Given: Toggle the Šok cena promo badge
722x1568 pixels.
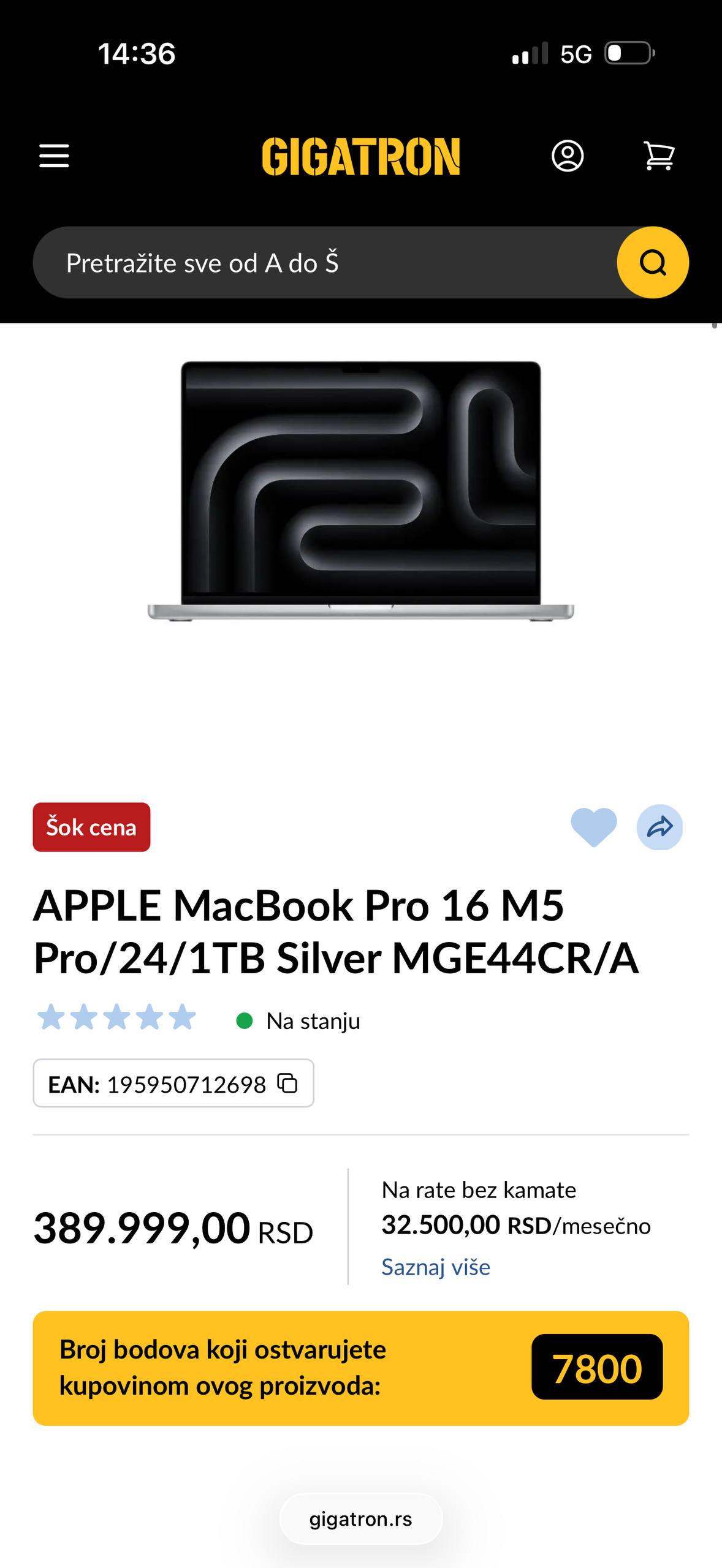Looking at the screenshot, I should pyautogui.click(x=91, y=827).
